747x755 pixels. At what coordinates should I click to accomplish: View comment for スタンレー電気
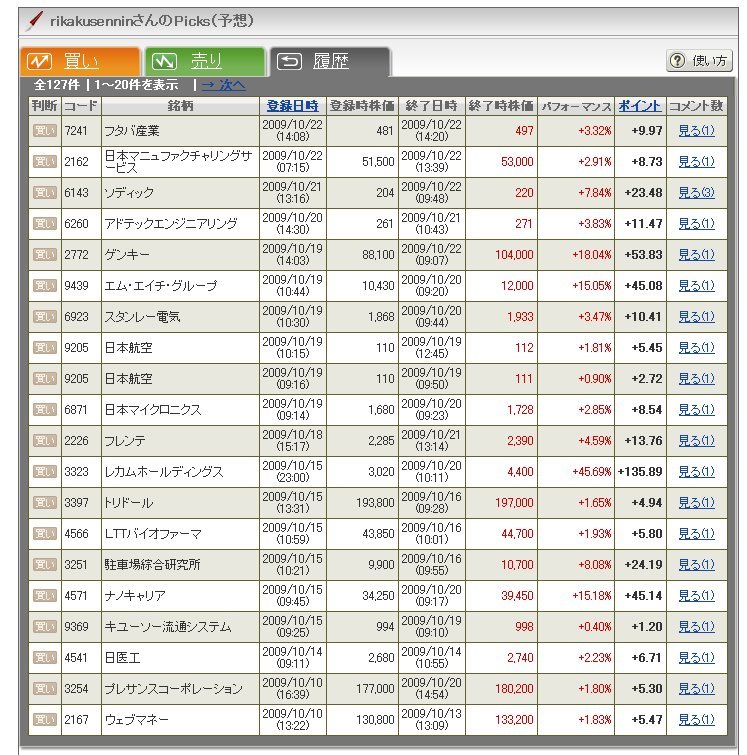(696, 316)
